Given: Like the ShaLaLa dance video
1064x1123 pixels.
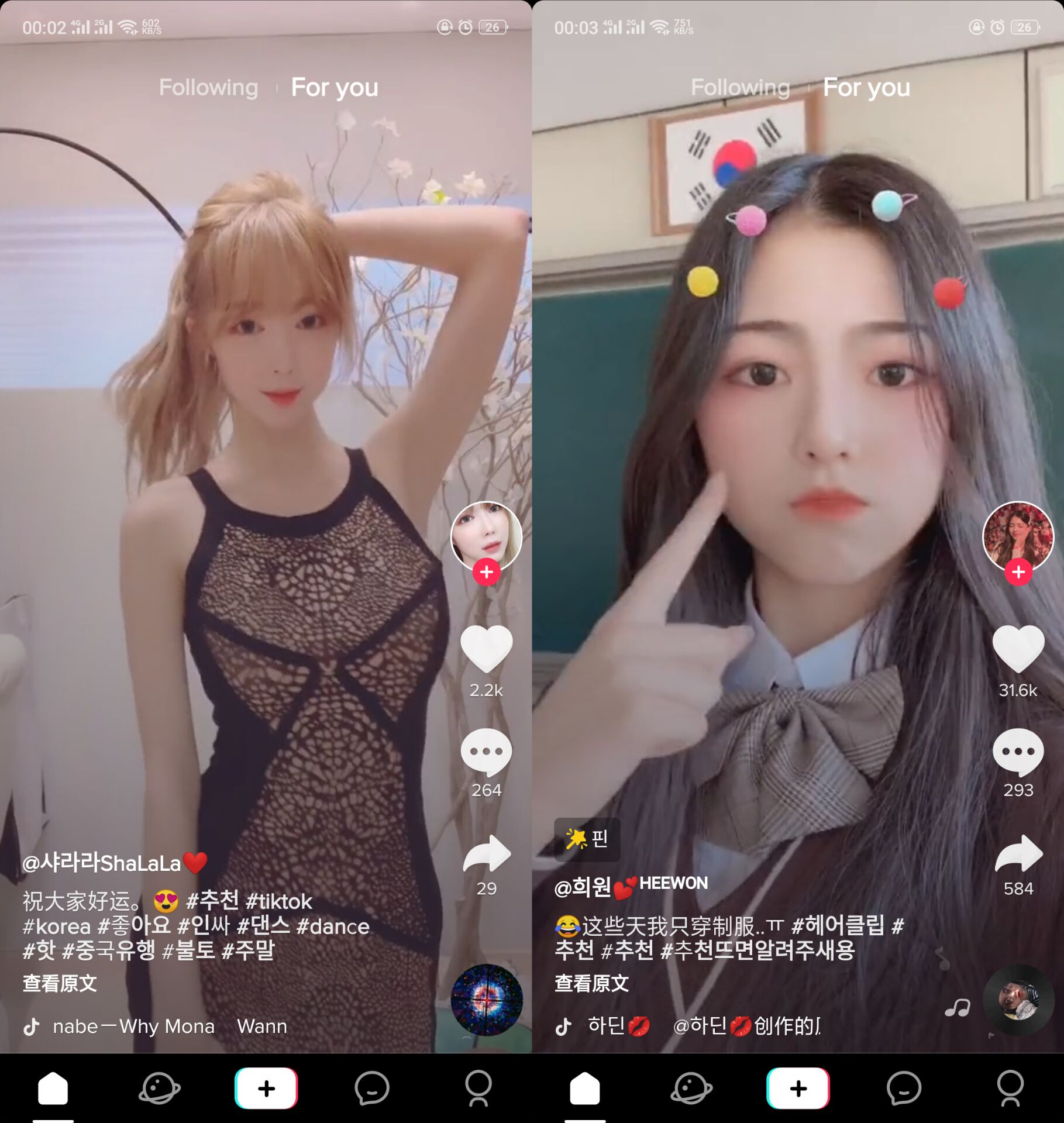Looking at the screenshot, I should 486,648.
